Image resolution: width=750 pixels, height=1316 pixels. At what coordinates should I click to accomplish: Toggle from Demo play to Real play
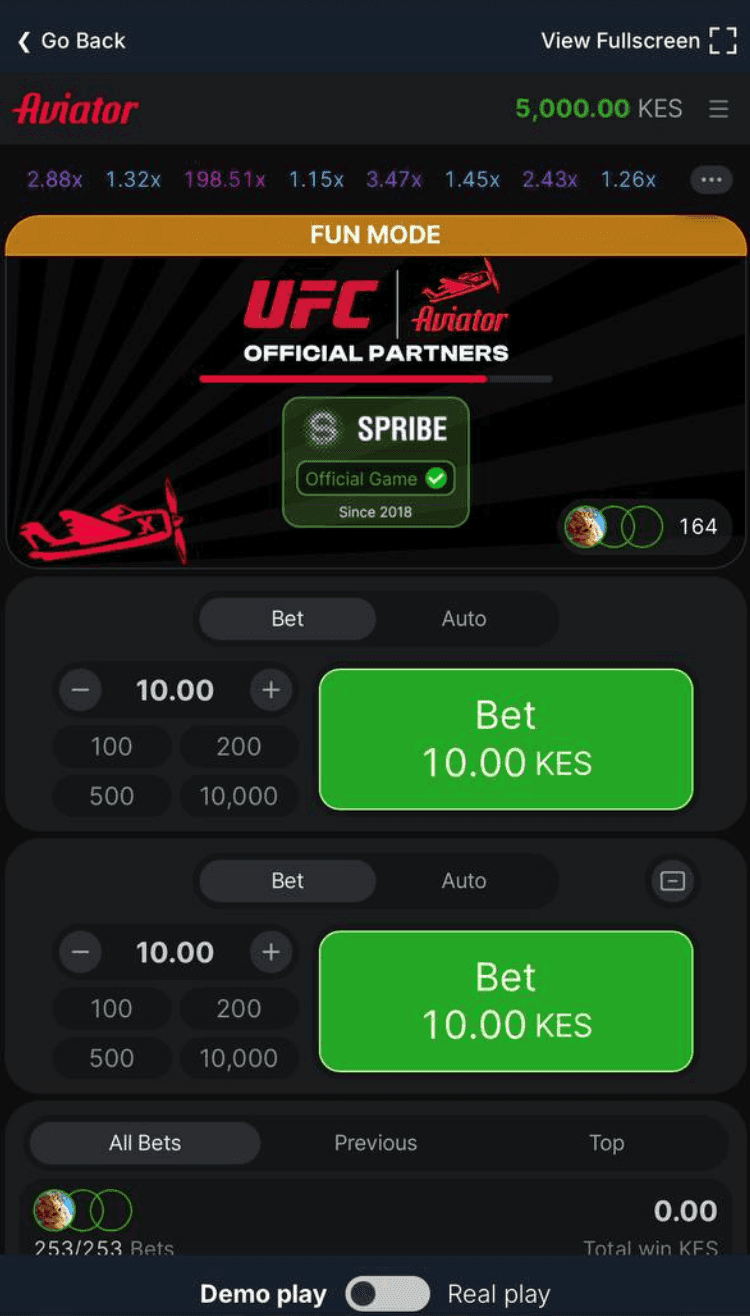point(387,1294)
